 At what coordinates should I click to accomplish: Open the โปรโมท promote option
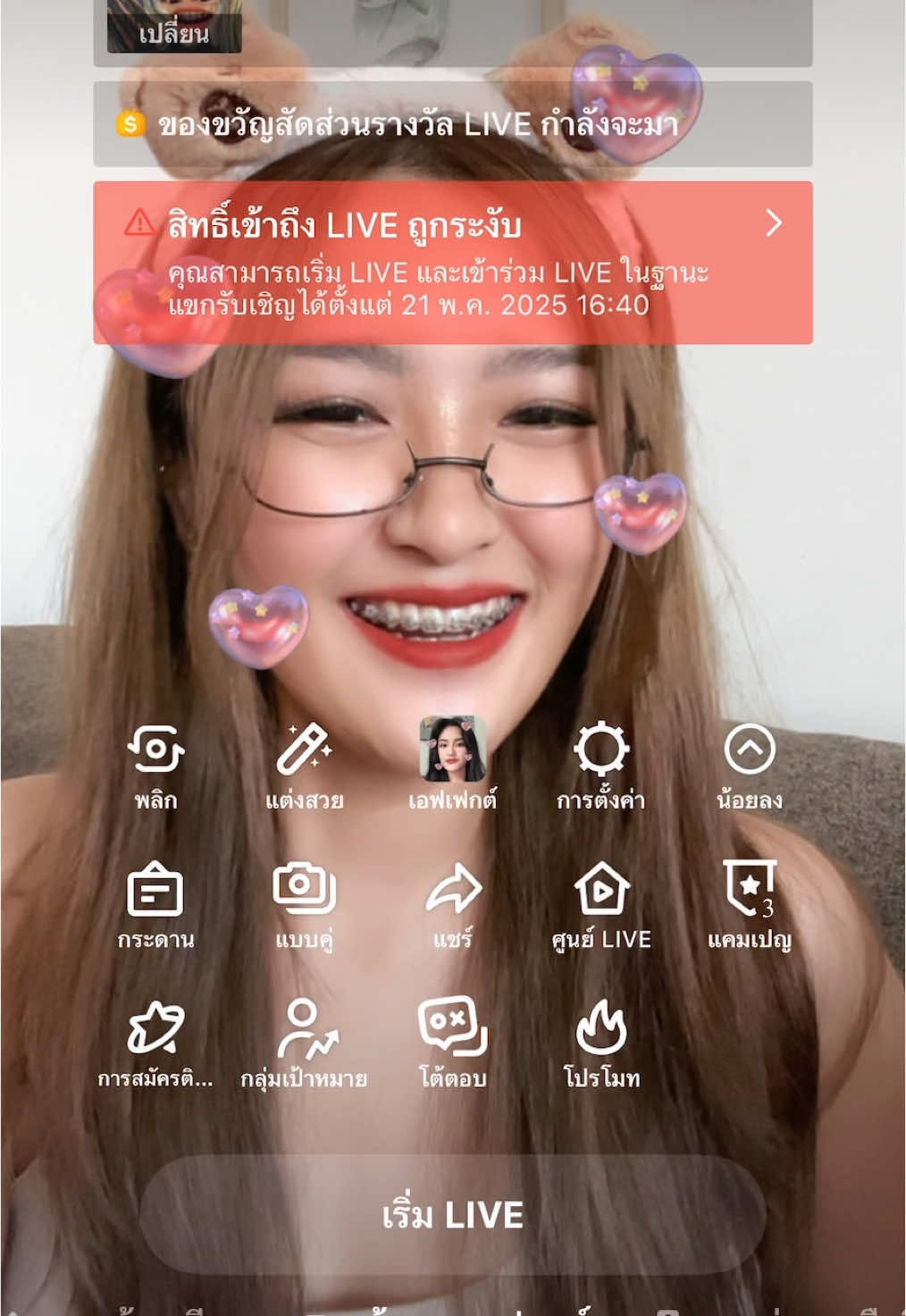point(600,1044)
